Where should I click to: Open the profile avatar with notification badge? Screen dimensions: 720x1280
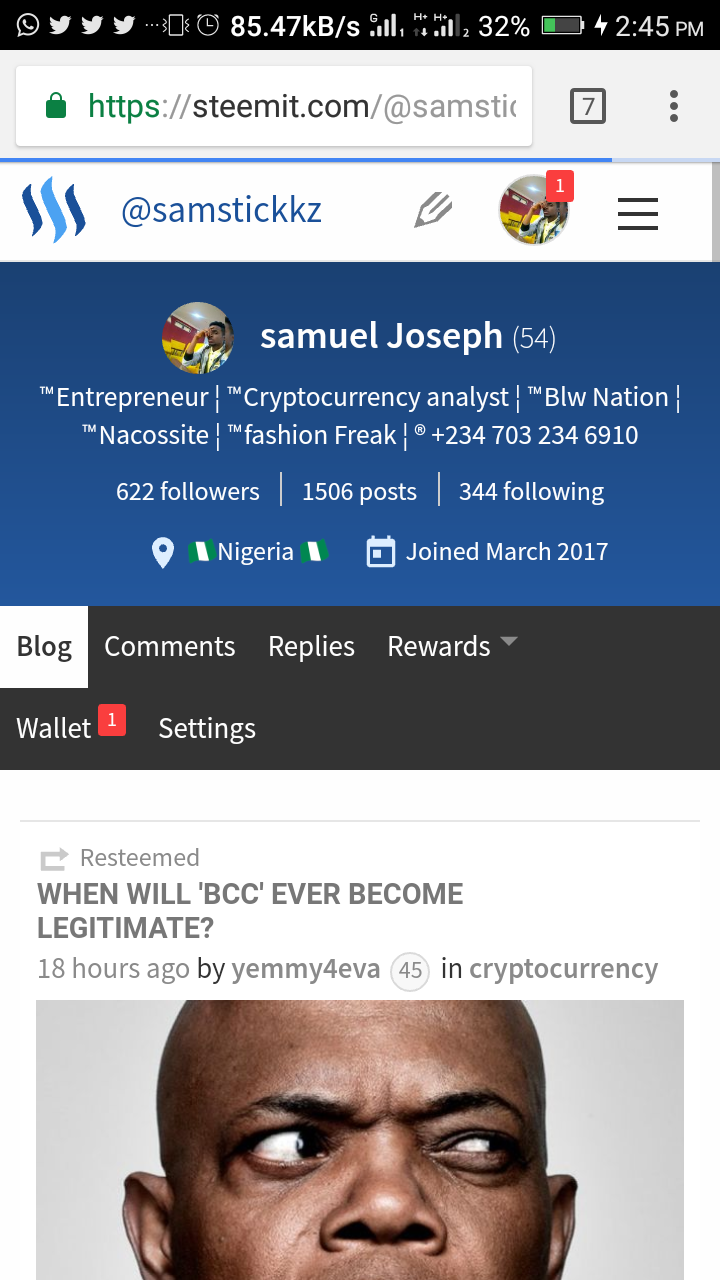pos(535,211)
